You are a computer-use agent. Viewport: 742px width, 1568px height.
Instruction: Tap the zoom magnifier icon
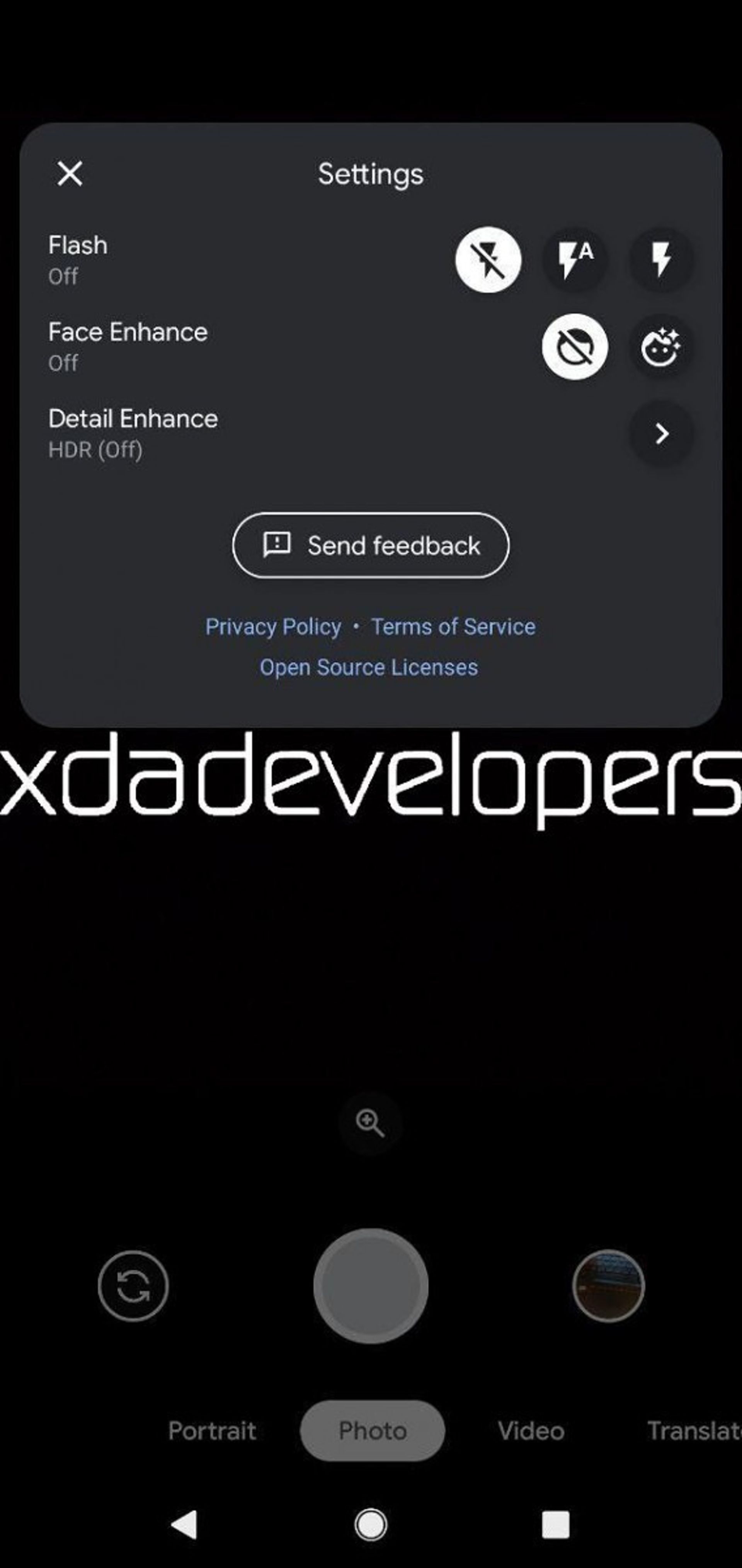370,1122
